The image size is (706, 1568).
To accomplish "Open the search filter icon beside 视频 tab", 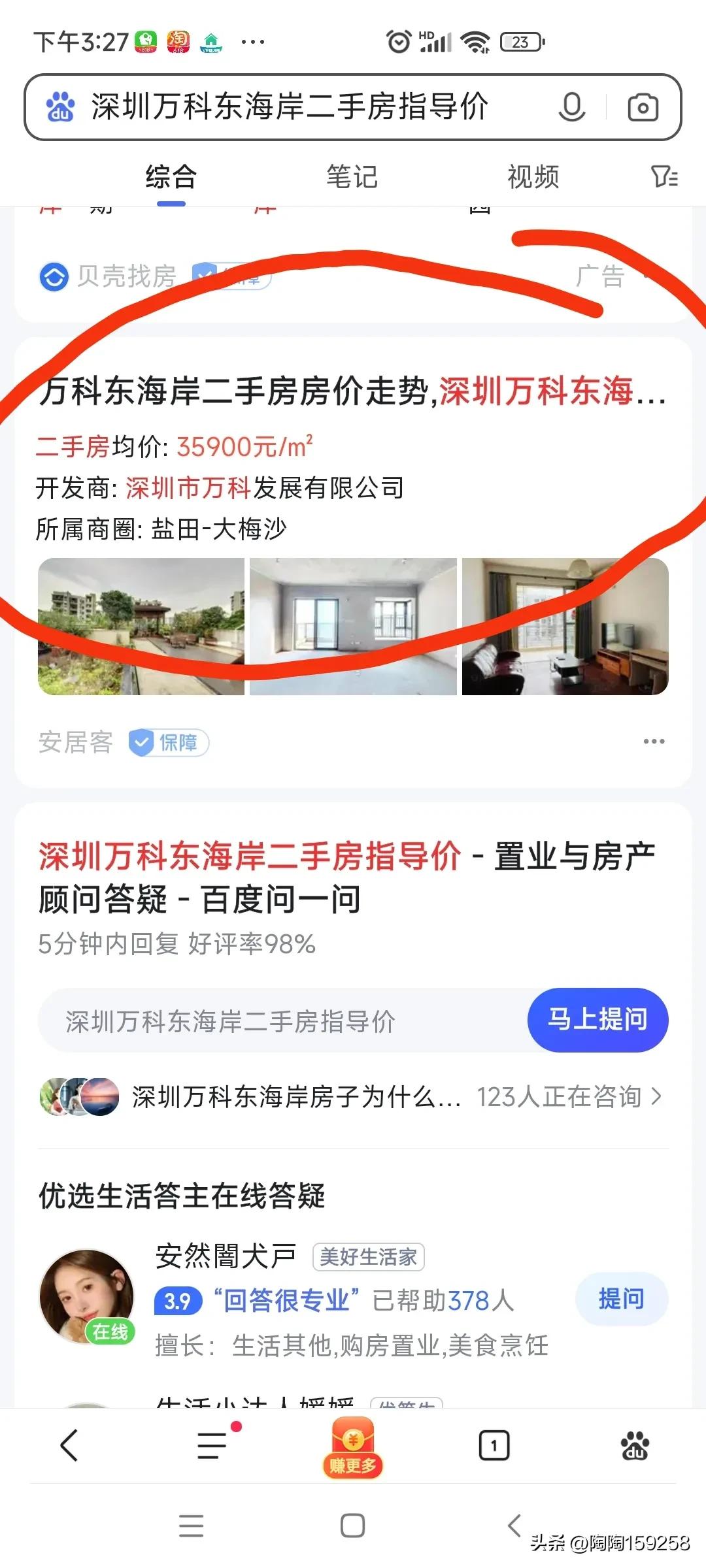I will pos(664,177).
